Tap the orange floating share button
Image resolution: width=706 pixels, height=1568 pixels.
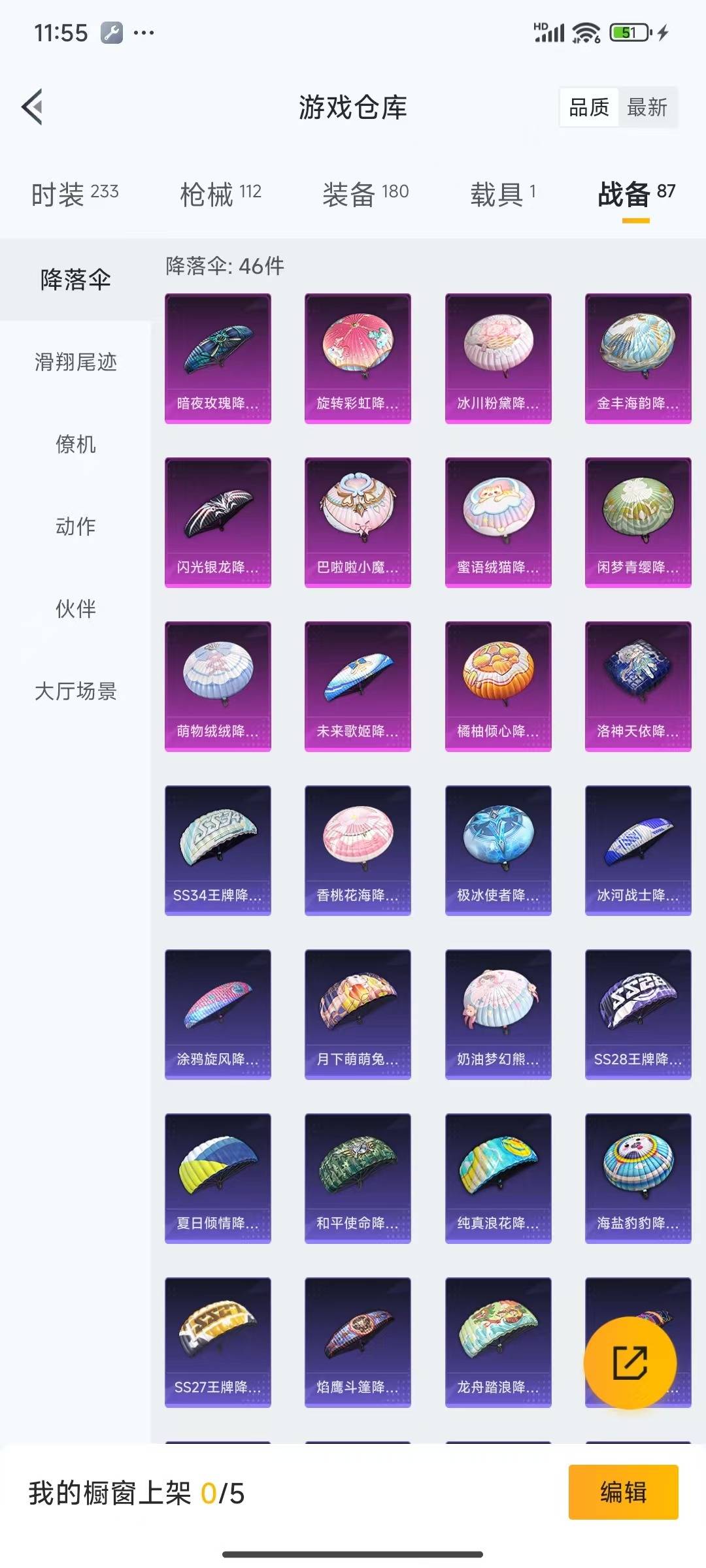tap(630, 1363)
